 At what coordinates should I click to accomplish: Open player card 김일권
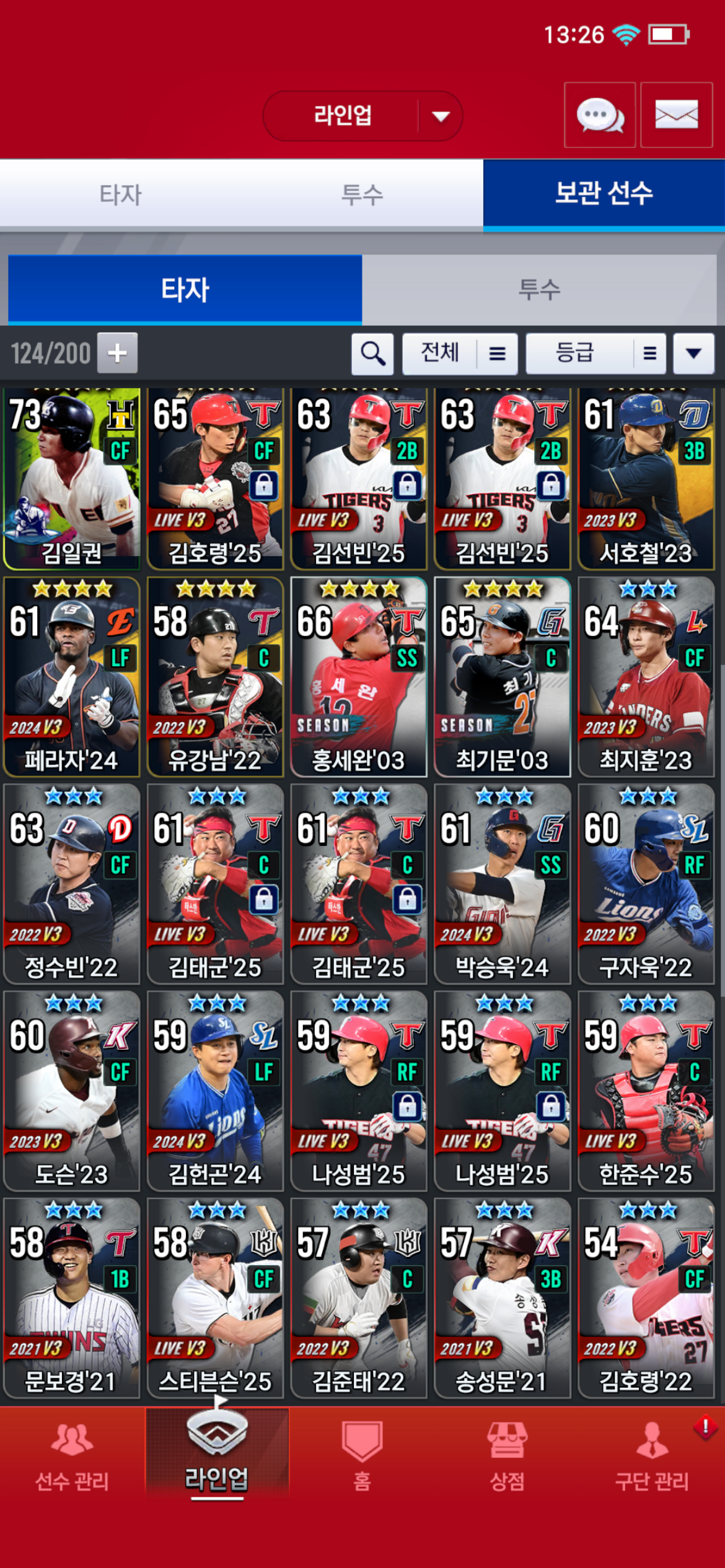point(72,478)
